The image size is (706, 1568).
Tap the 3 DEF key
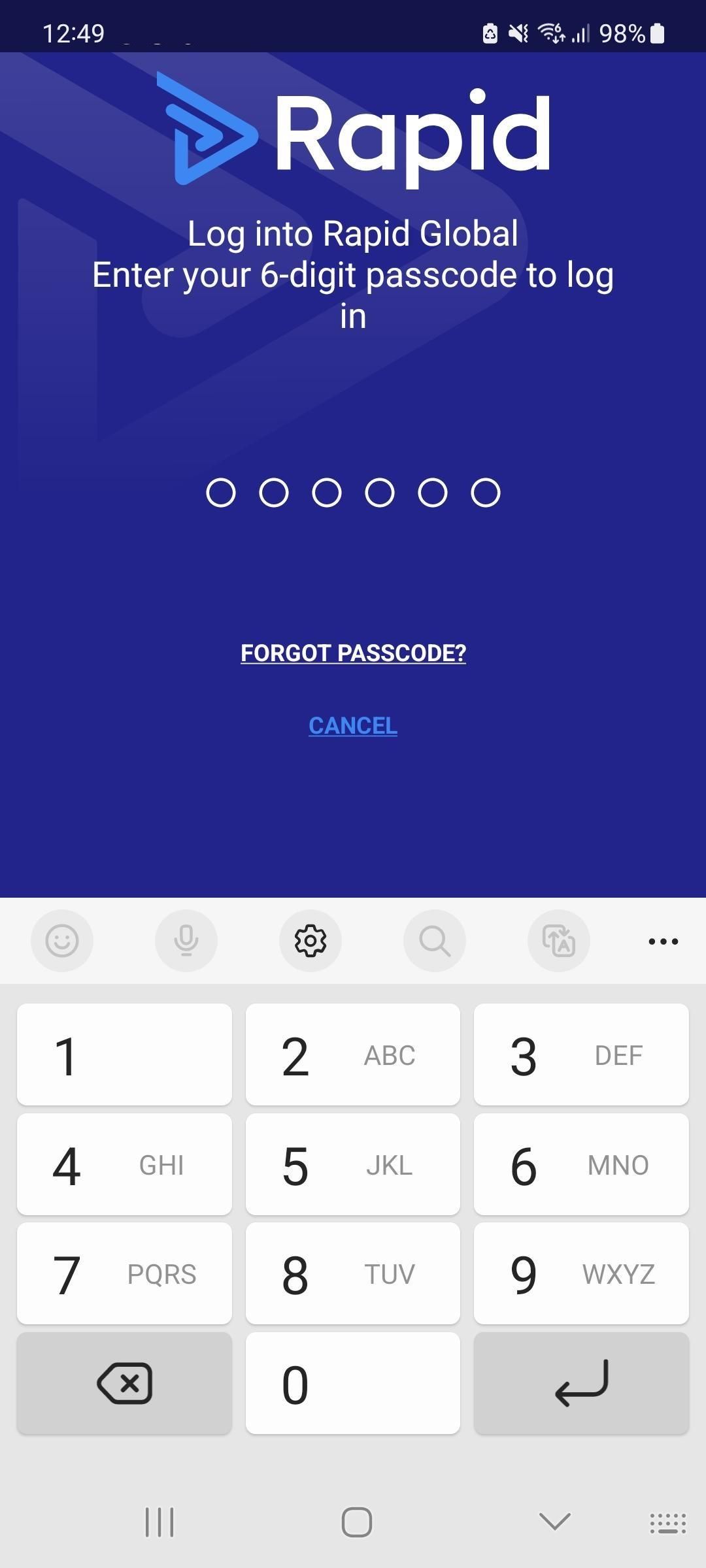pos(581,1055)
